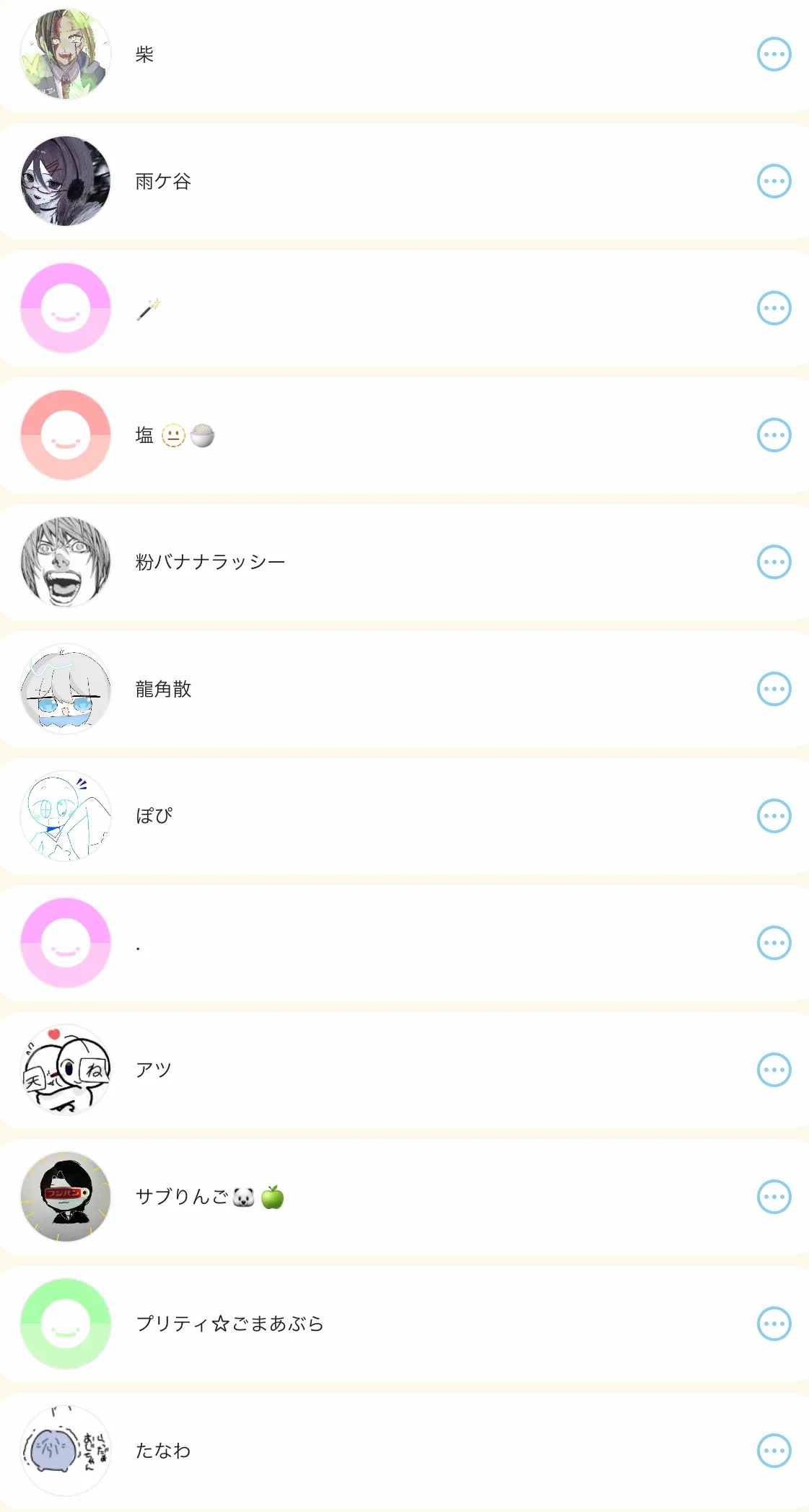The width and height of the screenshot is (809, 1512).
Task: Open サブりんご's user row
Action: (404, 1197)
